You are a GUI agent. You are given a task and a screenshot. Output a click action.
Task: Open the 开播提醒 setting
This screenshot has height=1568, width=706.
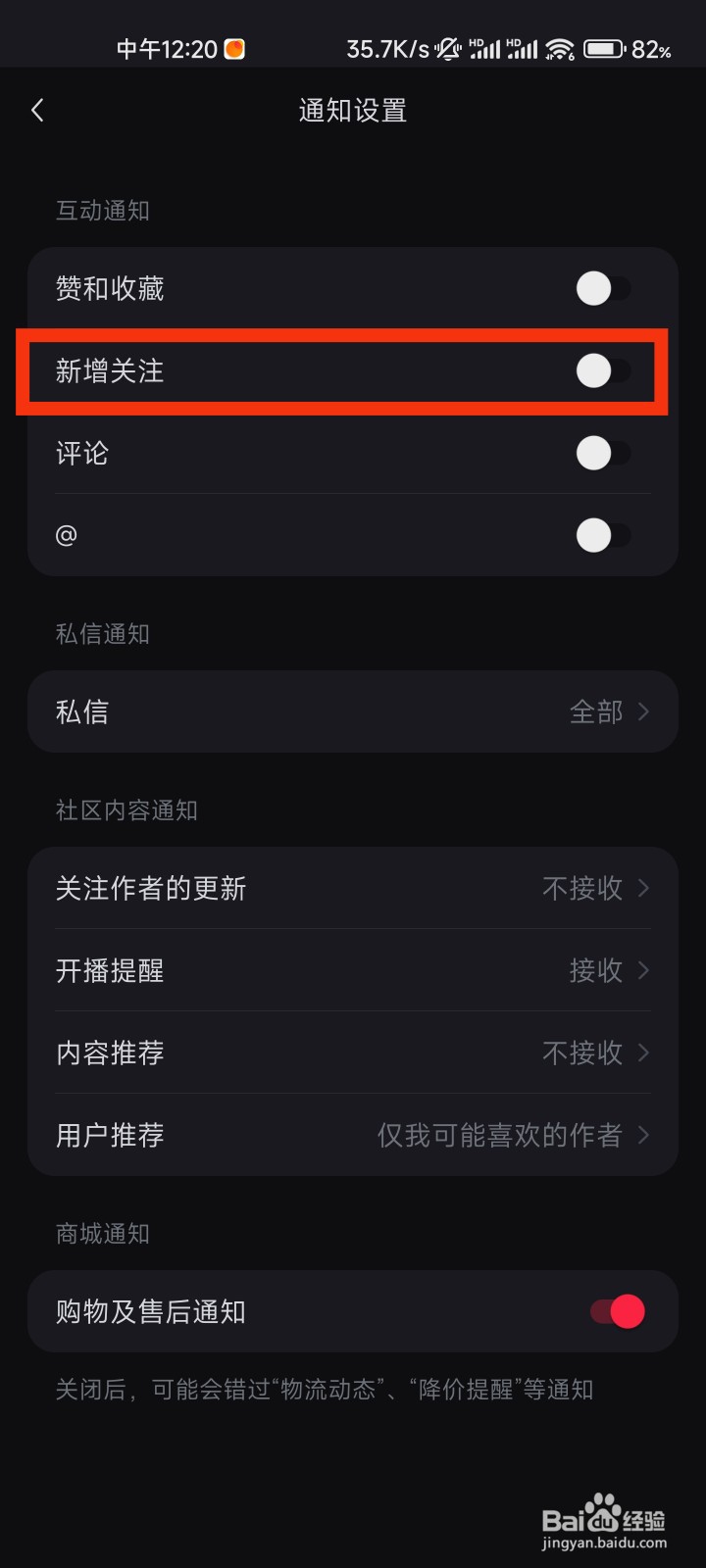[353, 970]
